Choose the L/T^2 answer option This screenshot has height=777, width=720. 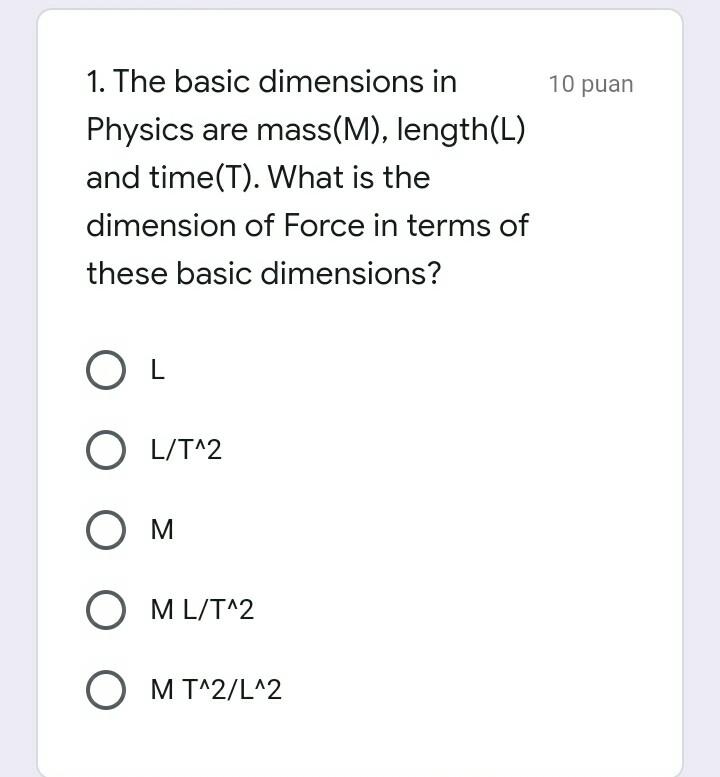click(x=106, y=450)
